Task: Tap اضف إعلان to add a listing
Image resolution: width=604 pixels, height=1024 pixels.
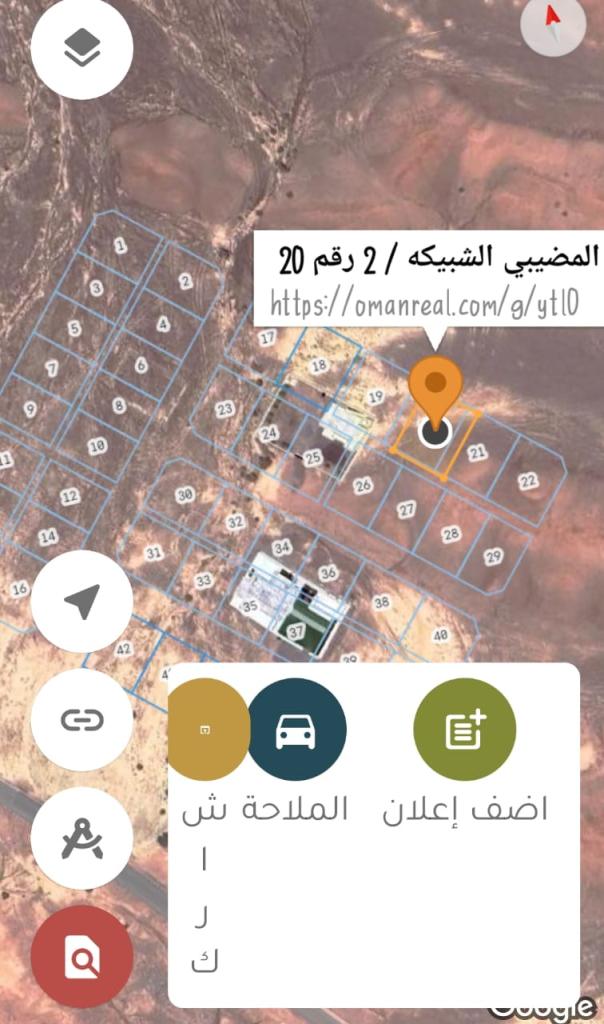Action: [x=465, y=730]
